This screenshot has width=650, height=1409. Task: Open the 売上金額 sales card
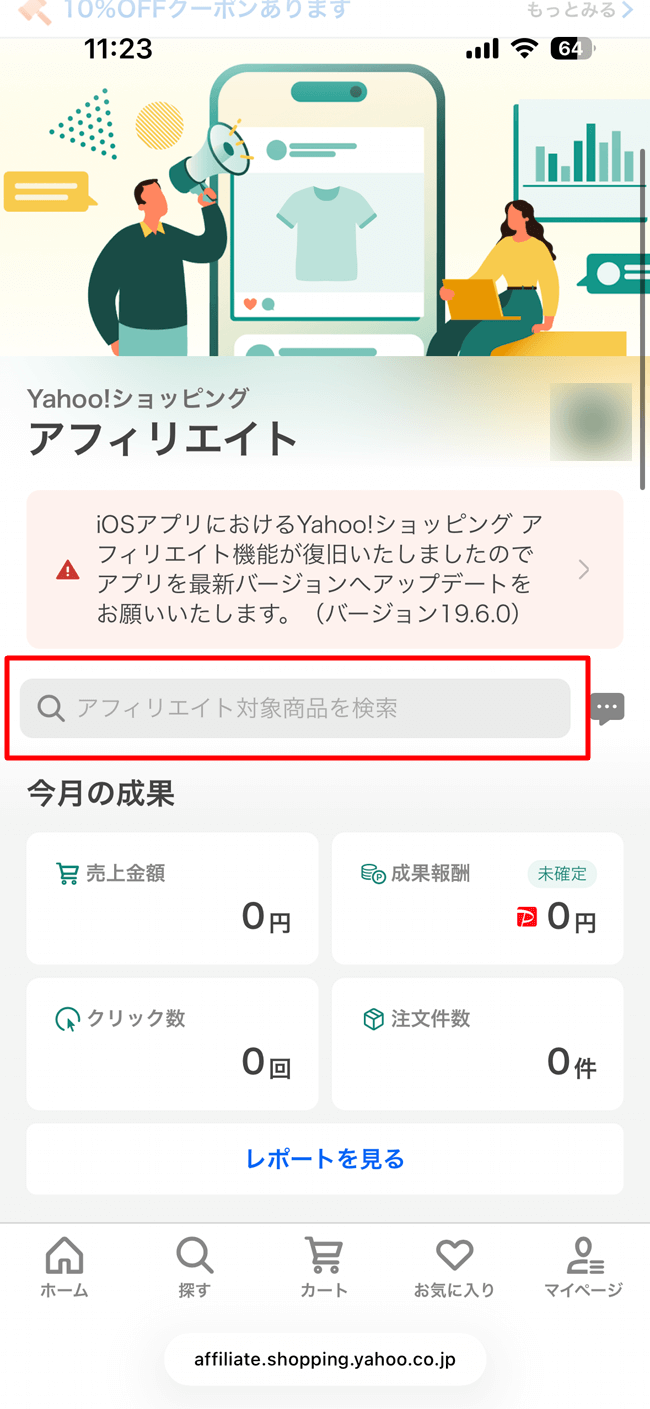coord(172,898)
